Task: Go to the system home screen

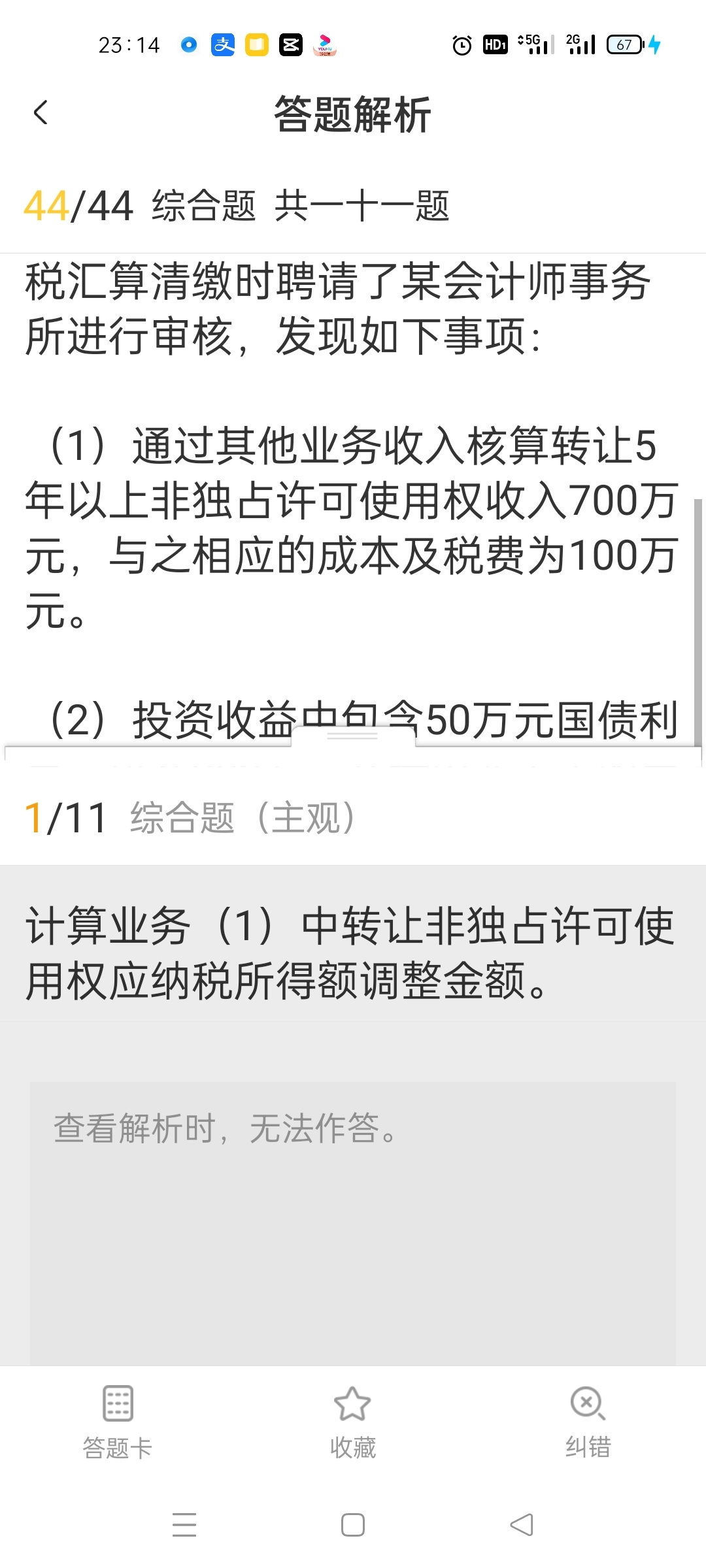Action: pyautogui.click(x=353, y=1525)
